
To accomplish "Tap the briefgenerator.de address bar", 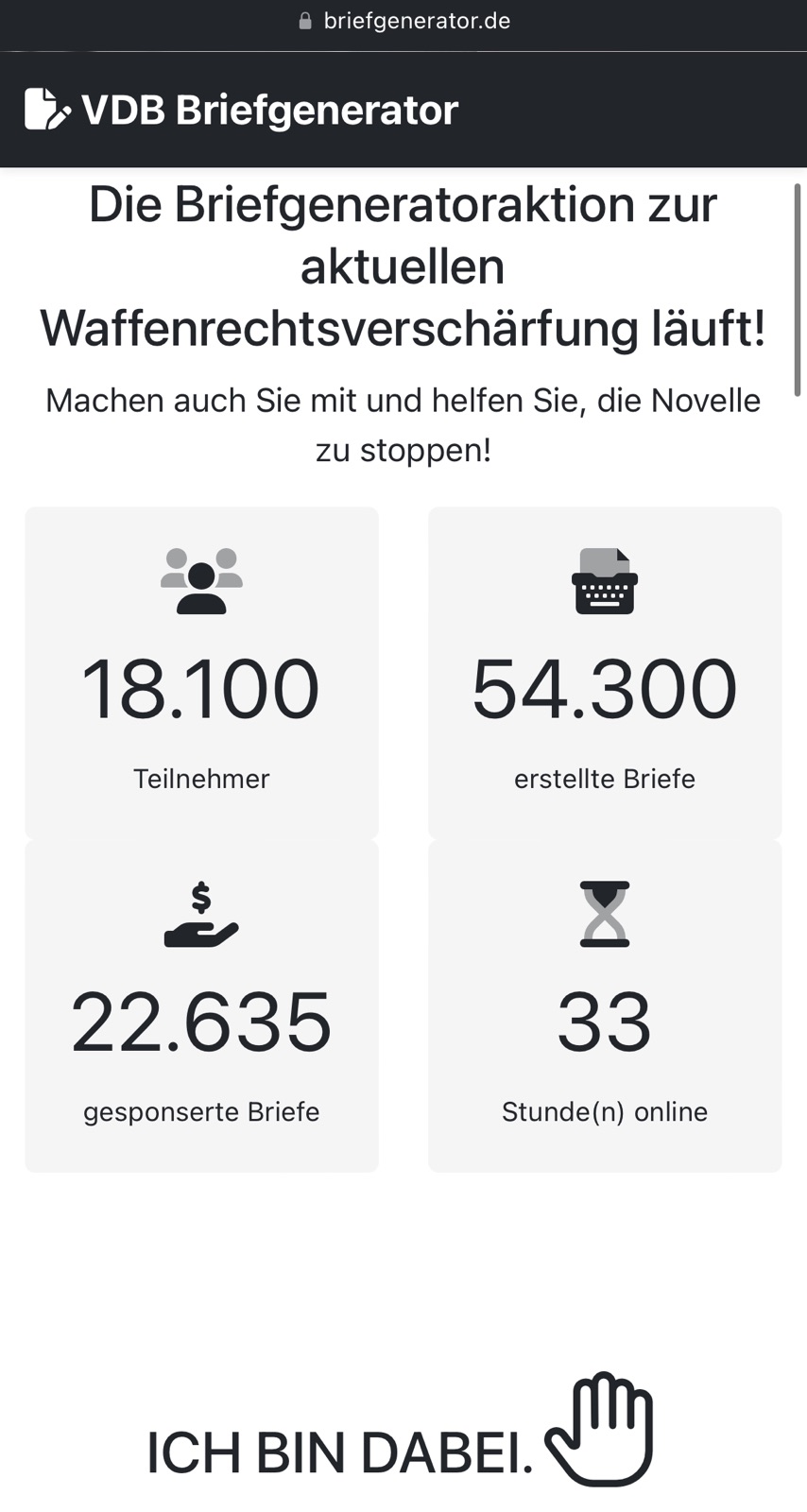I will (404, 21).
